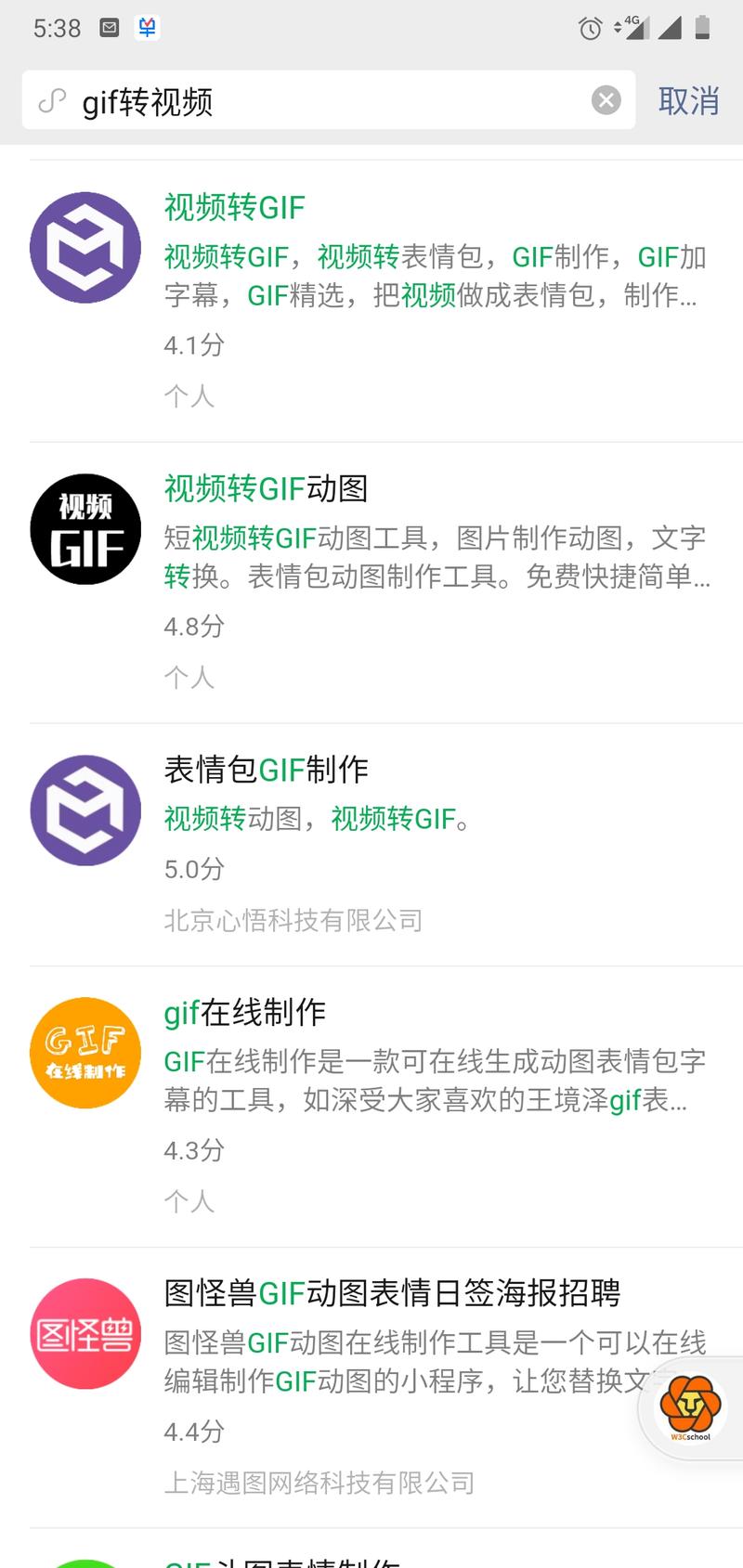The image size is (743, 1568).
Task: Tap the envelope icon in the status bar
Action: point(108,28)
